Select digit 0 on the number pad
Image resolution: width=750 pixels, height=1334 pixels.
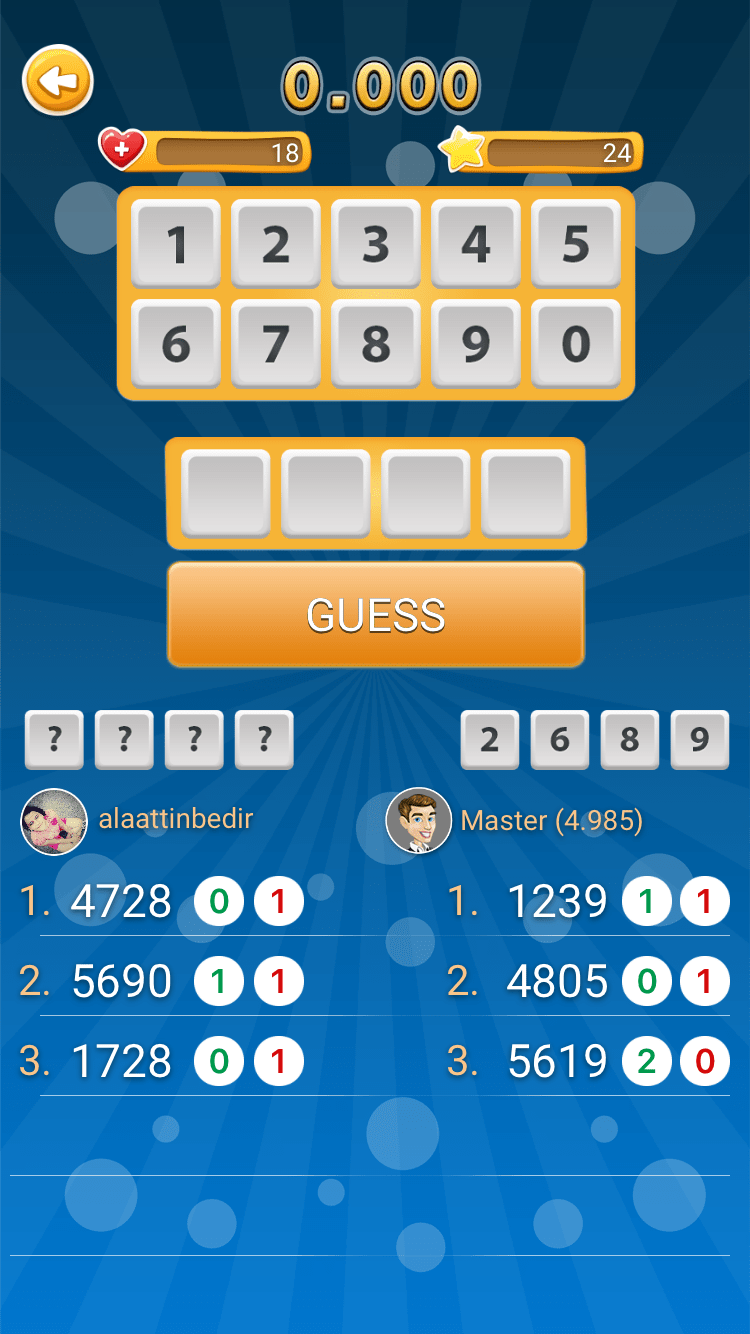coord(576,344)
